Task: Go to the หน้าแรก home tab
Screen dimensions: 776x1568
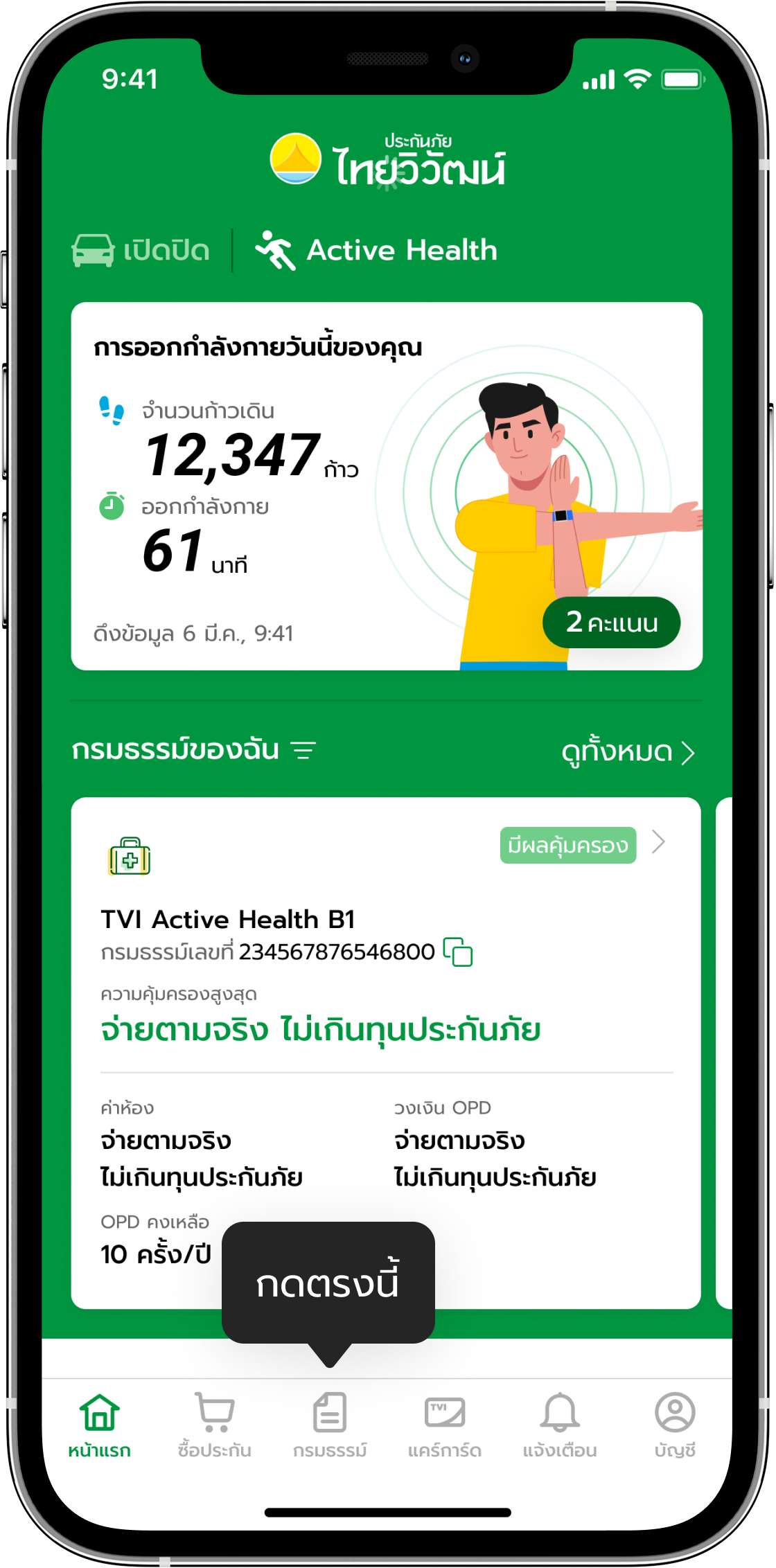Action: coord(100,1424)
